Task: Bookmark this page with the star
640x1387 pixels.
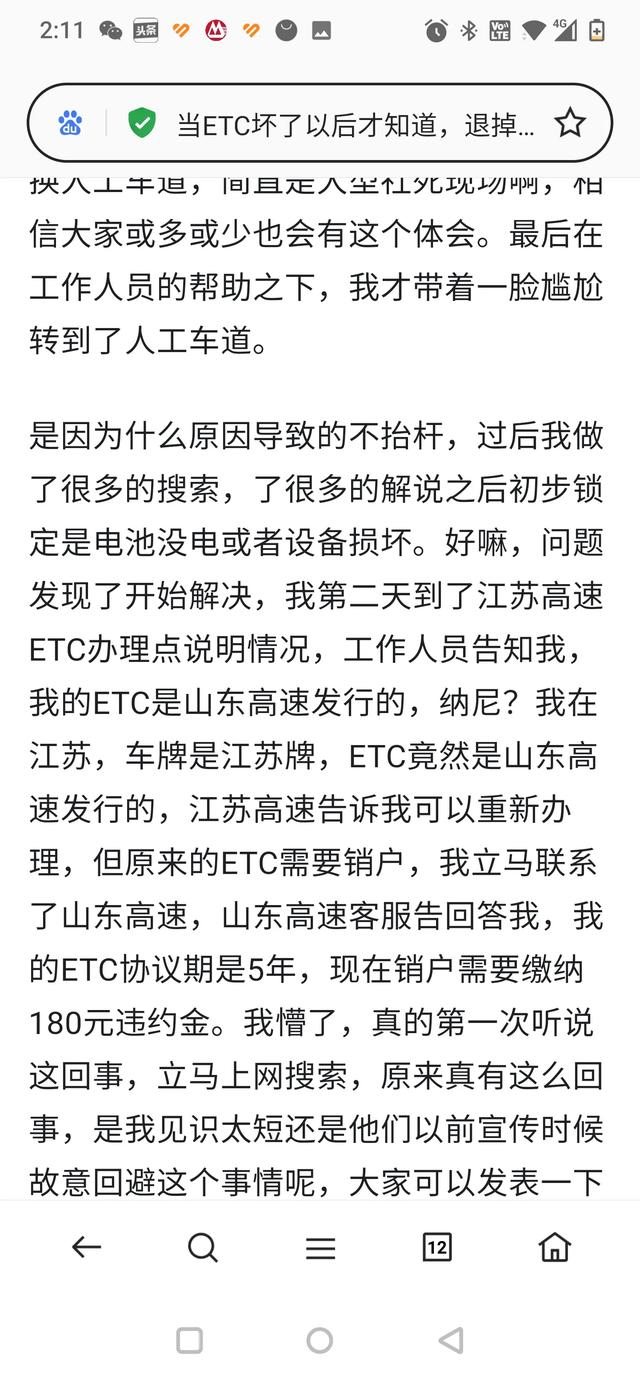Action: pos(570,123)
